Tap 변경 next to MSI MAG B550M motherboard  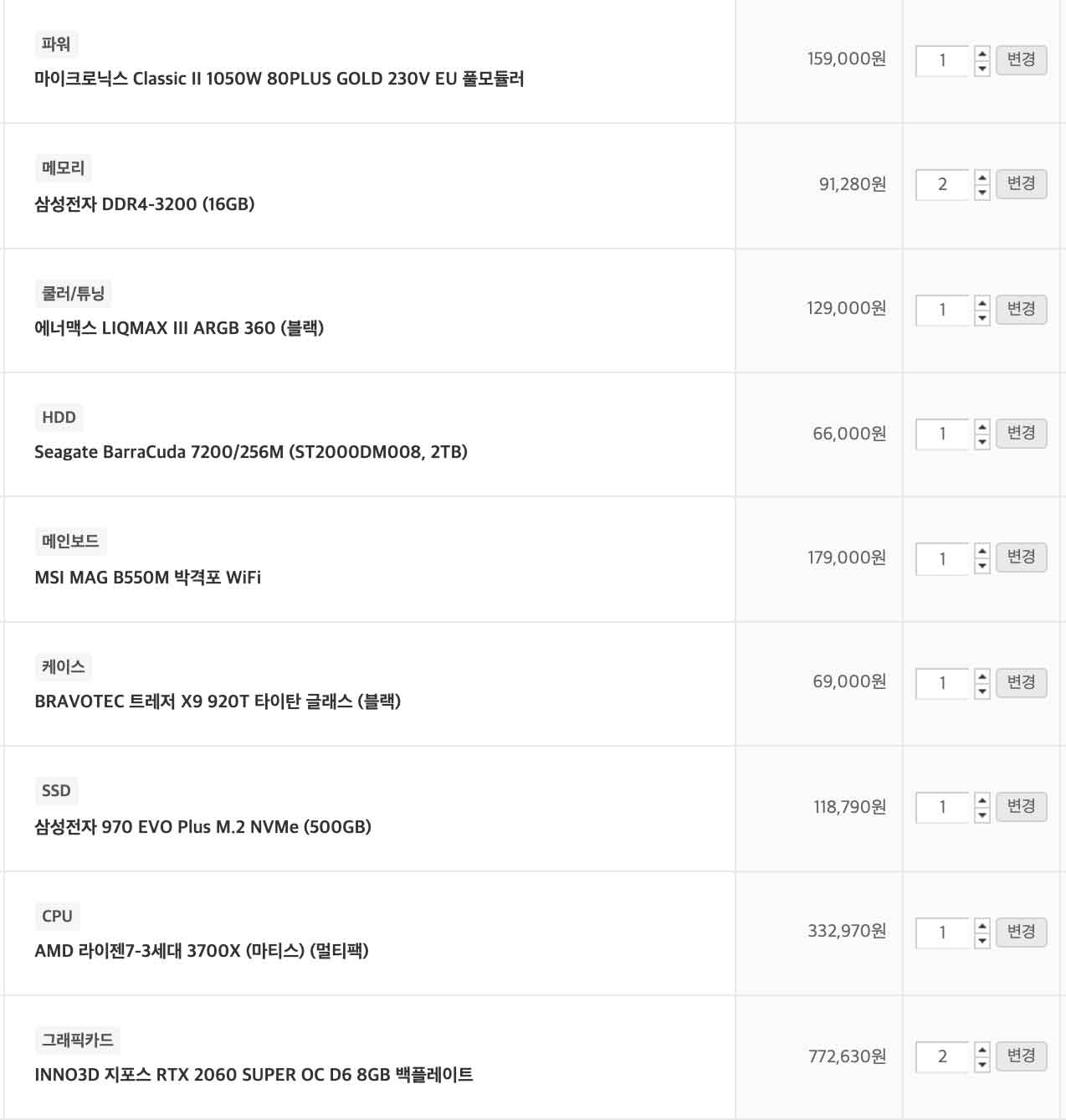[1021, 557]
